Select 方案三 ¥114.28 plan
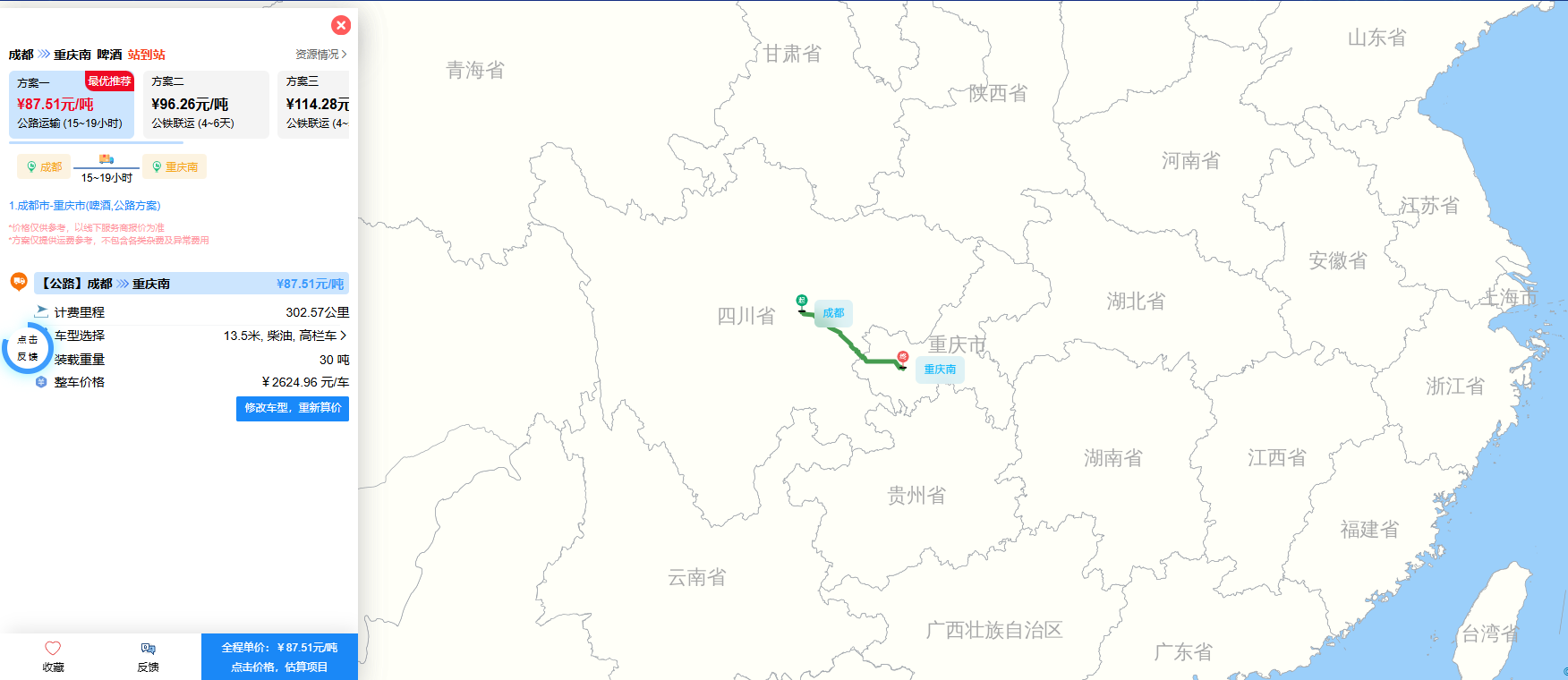 [315, 105]
